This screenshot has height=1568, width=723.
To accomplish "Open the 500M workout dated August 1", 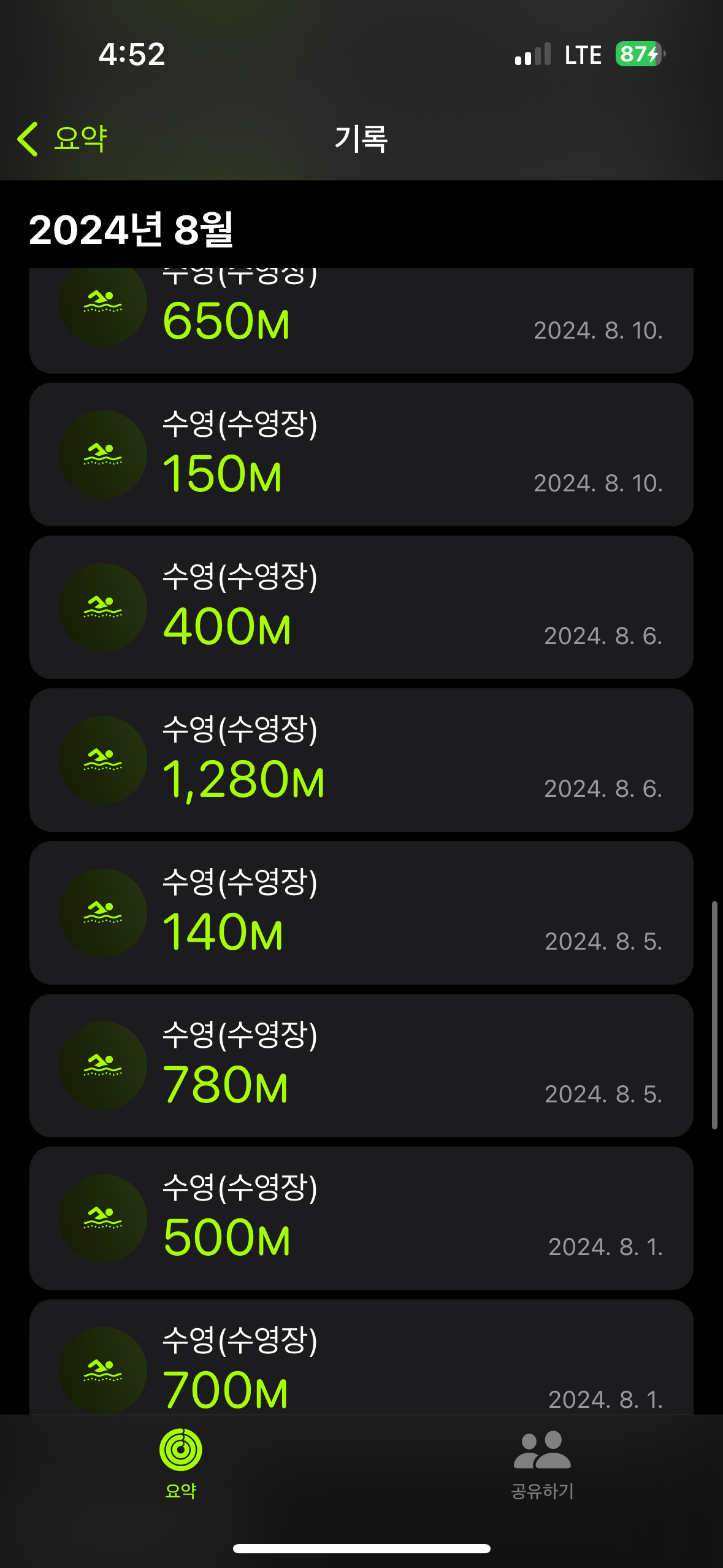I will [x=362, y=1220].
